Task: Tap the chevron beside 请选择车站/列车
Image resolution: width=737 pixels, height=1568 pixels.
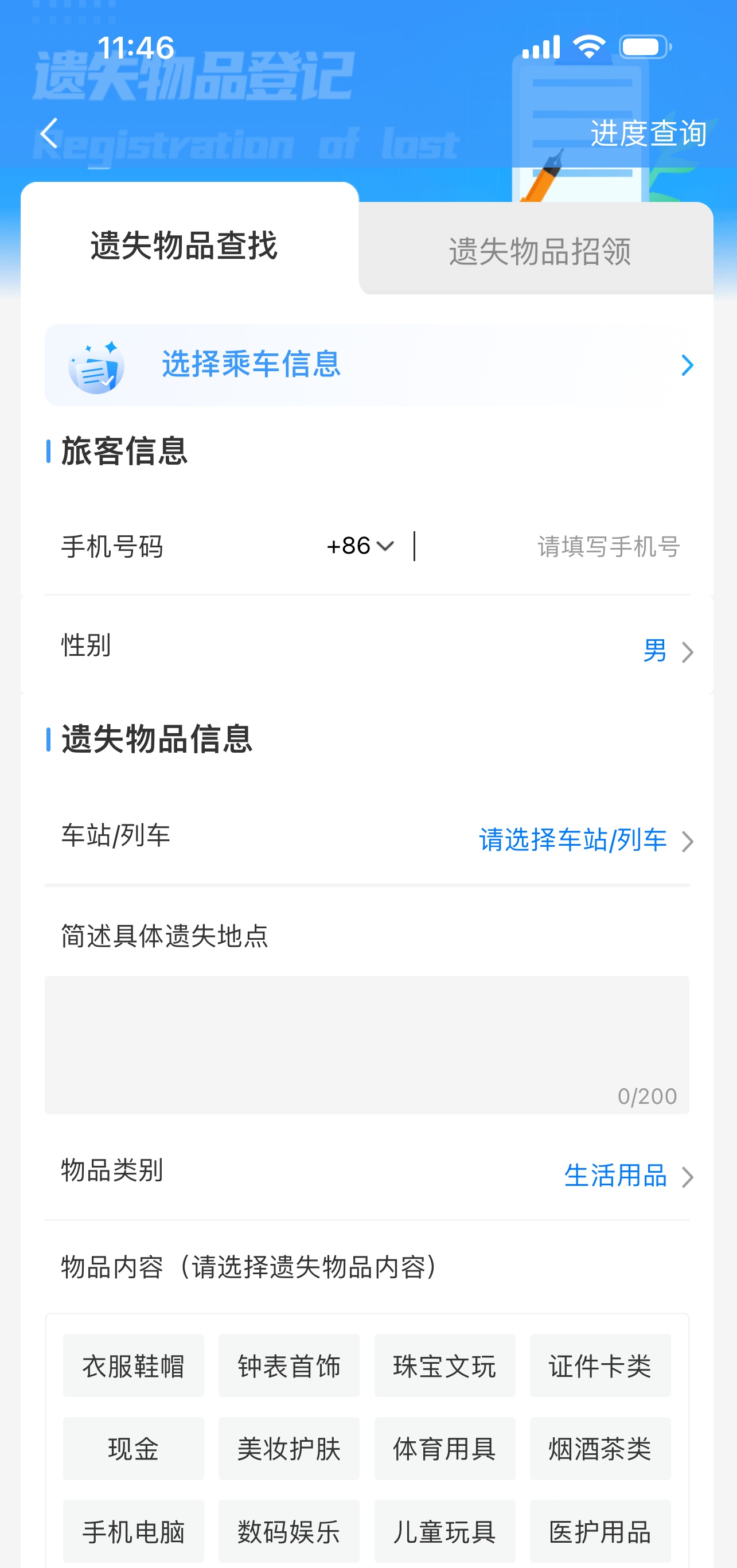Action: (x=688, y=841)
